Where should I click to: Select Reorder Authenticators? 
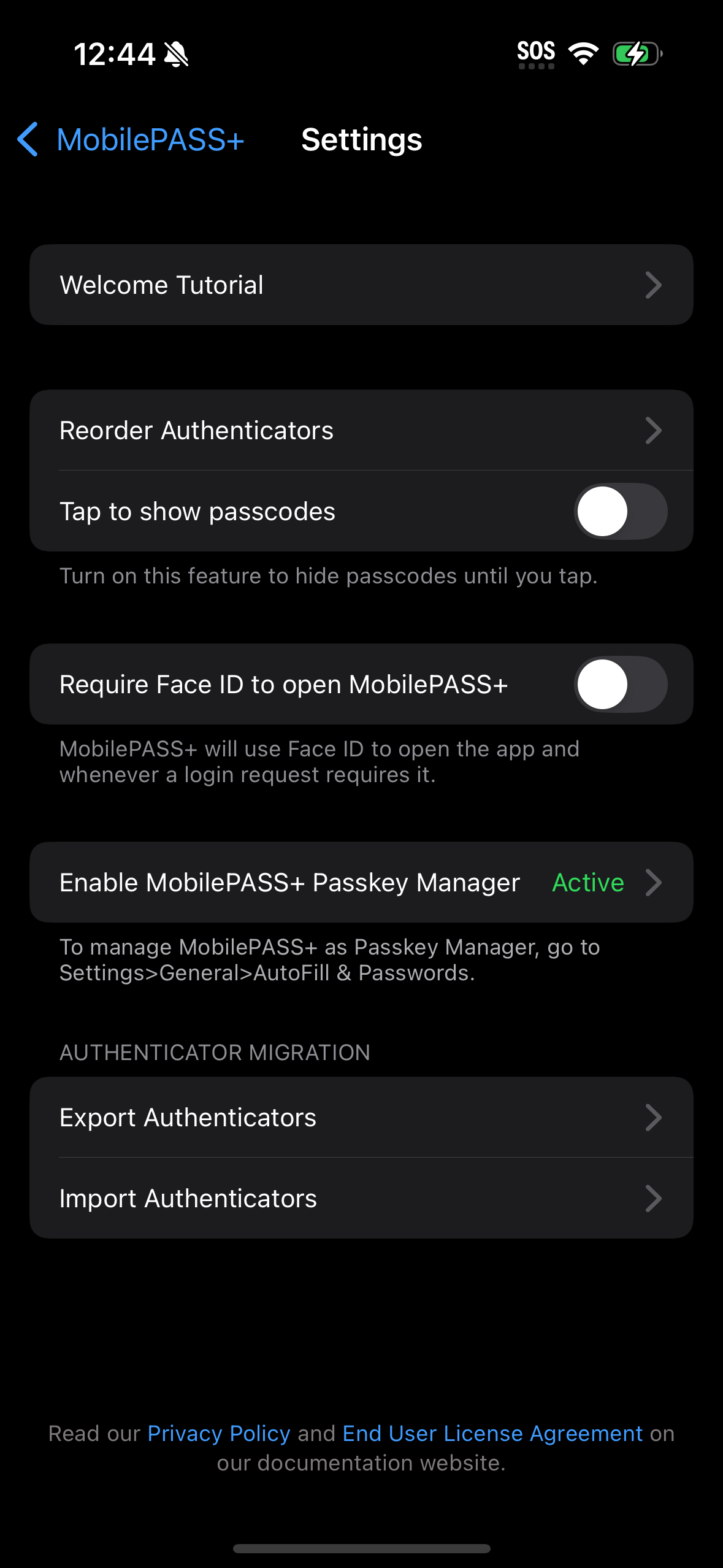coord(195,430)
